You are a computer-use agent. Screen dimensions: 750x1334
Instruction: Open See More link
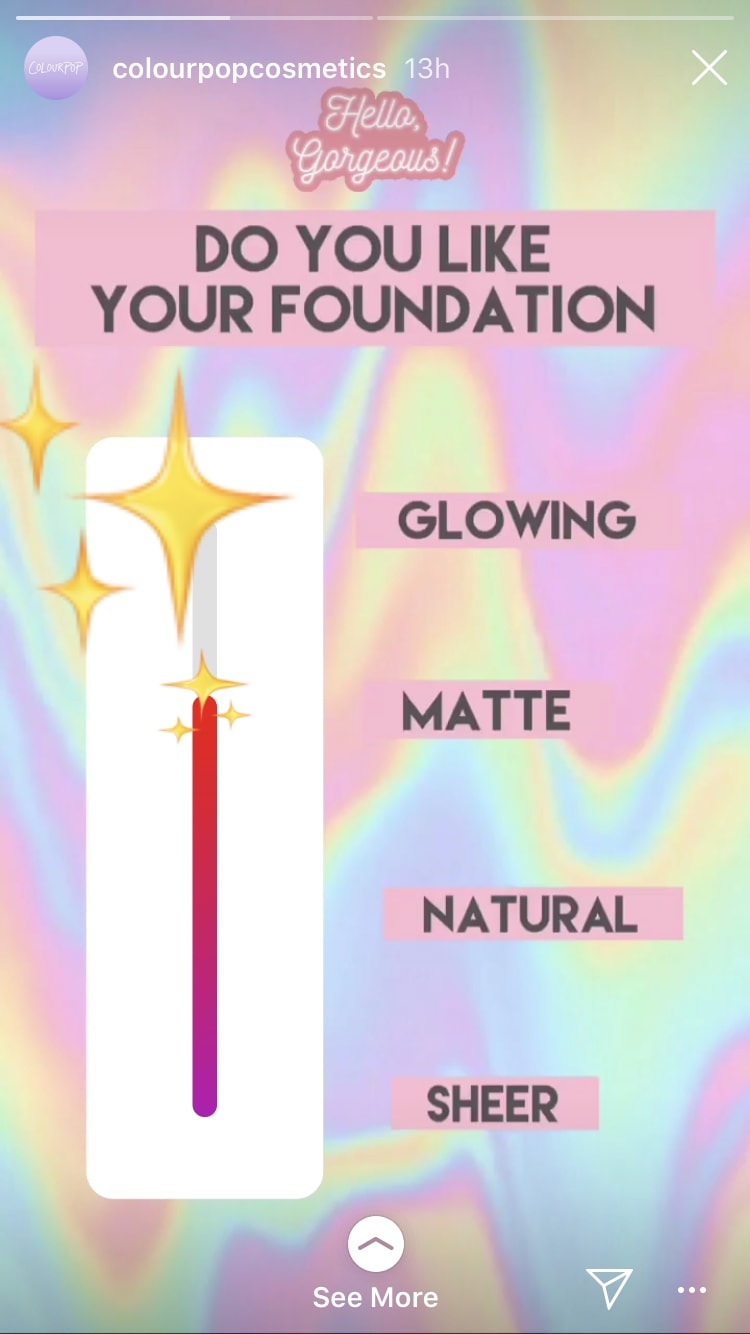pyautogui.click(x=375, y=1265)
